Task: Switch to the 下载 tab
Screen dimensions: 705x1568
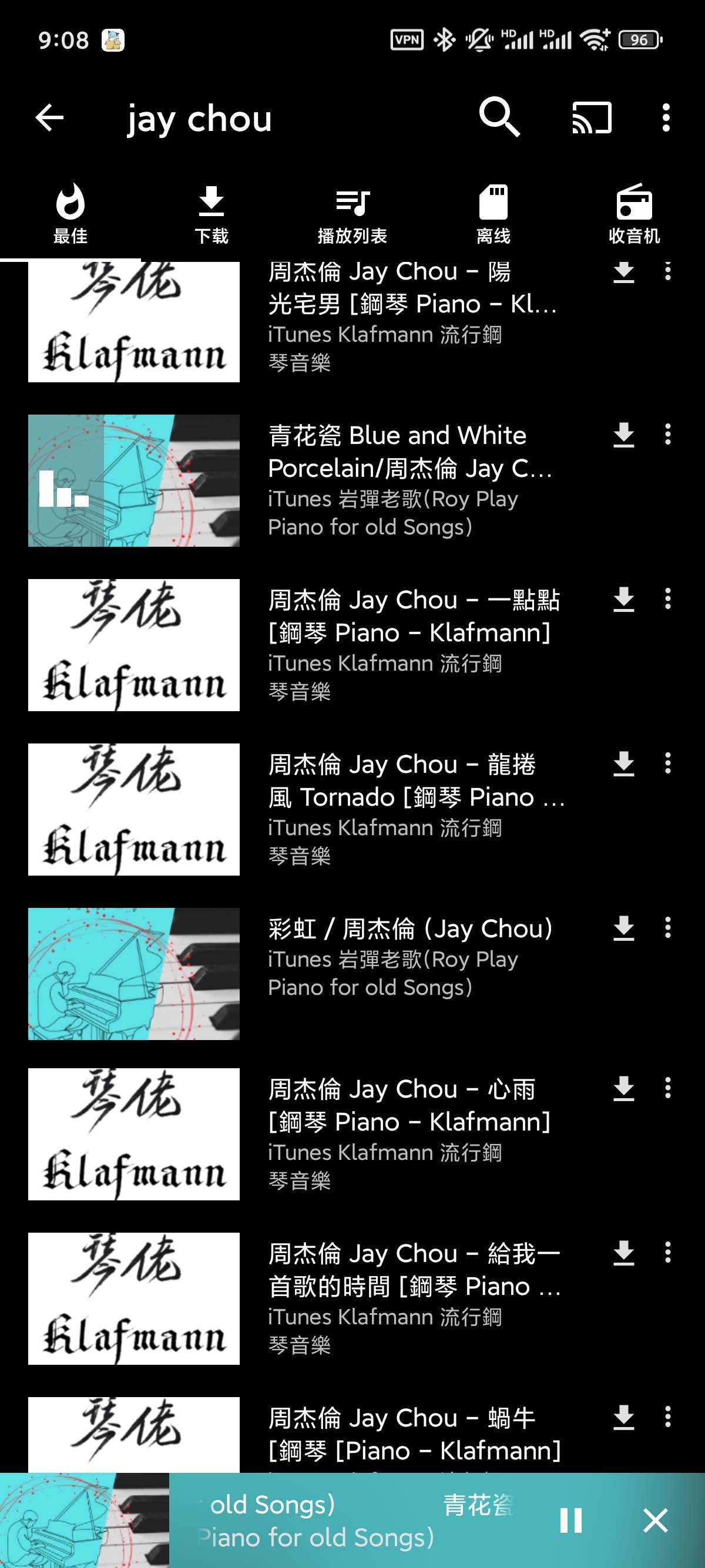Action: pyautogui.click(x=211, y=214)
